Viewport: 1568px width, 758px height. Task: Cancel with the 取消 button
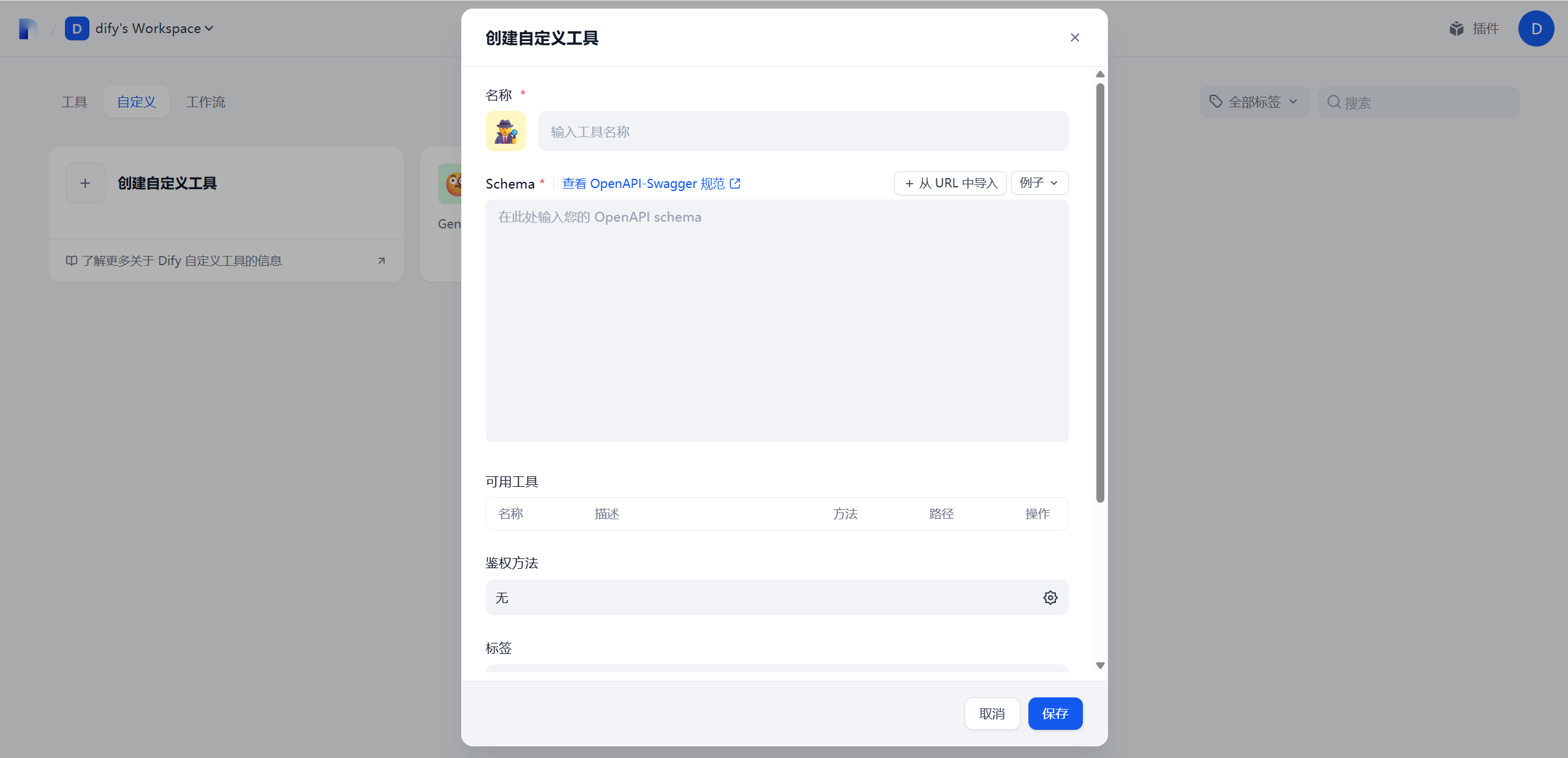[992, 713]
